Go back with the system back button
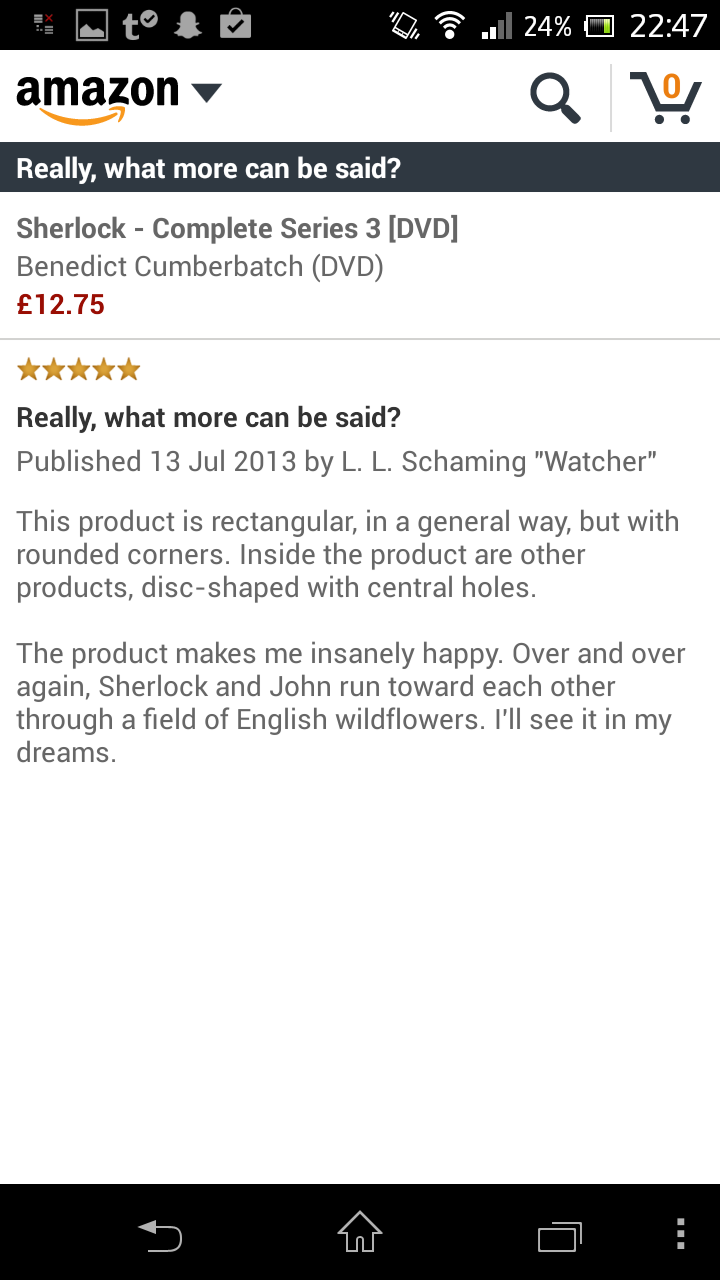720x1280 pixels. coord(160,1235)
